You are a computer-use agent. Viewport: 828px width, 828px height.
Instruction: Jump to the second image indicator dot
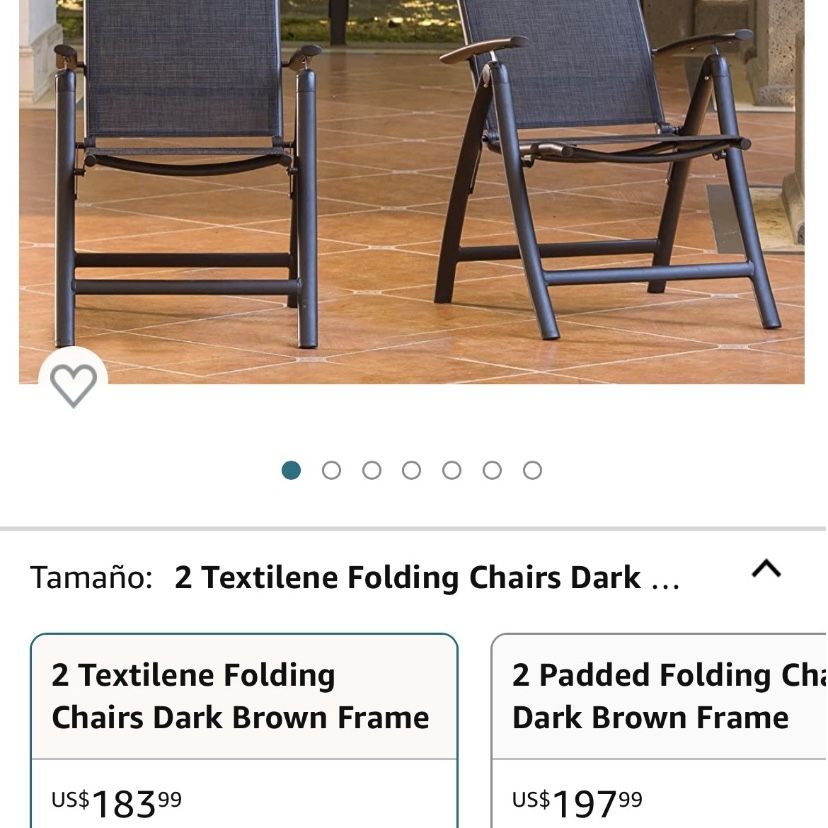(x=331, y=470)
